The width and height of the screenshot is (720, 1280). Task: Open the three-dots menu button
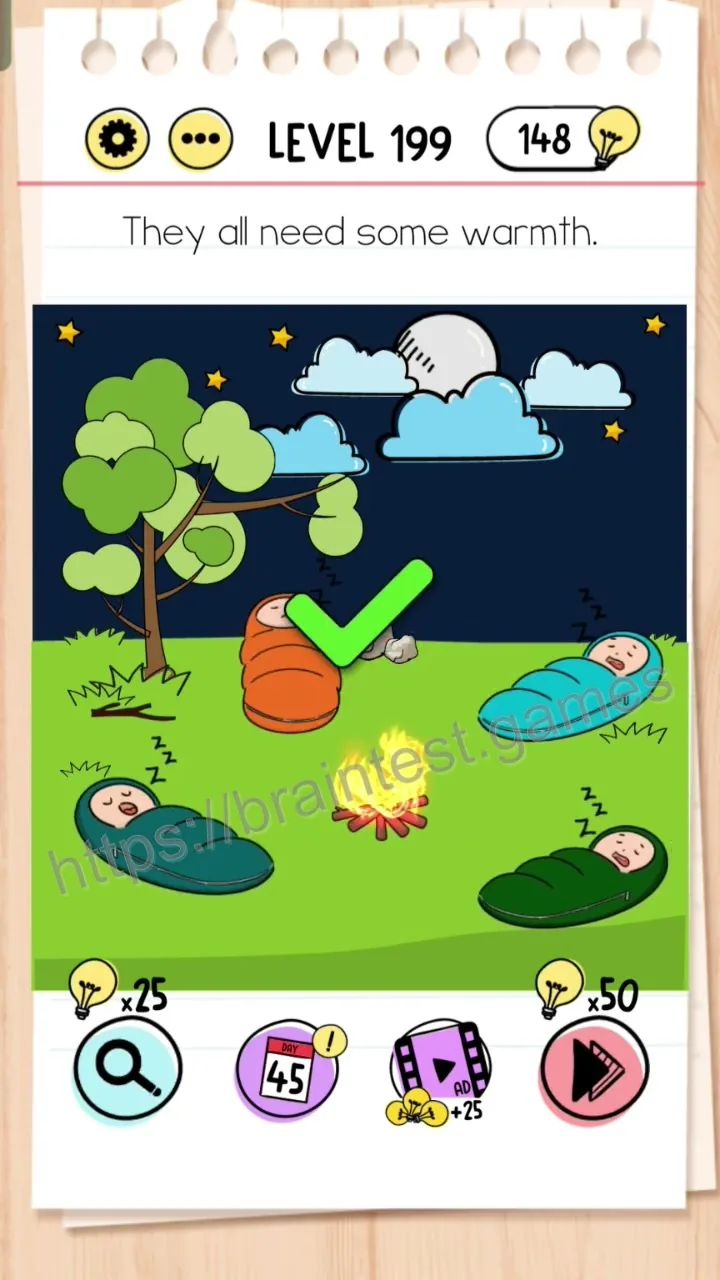pos(200,139)
